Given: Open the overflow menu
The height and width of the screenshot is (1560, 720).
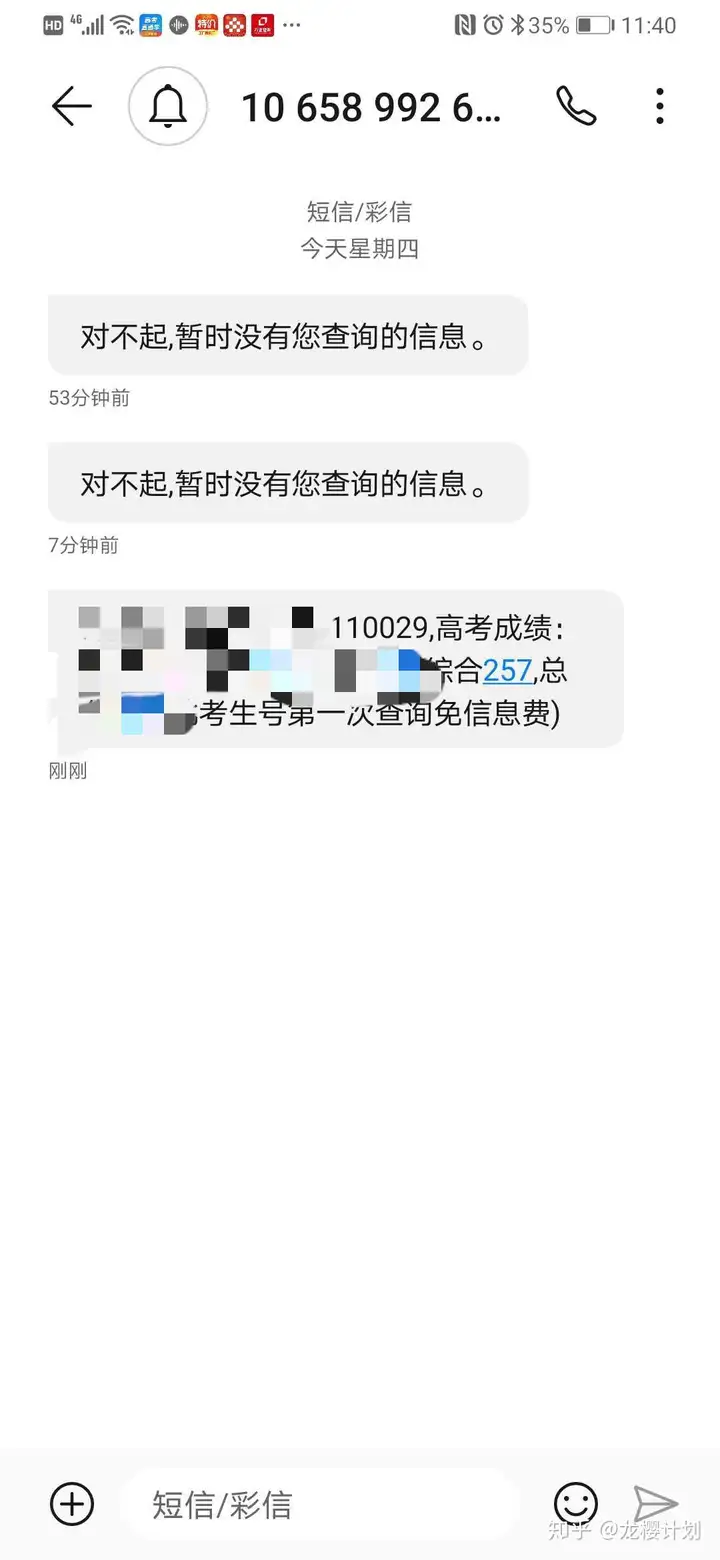Looking at the screenshot, I should 659,106.
